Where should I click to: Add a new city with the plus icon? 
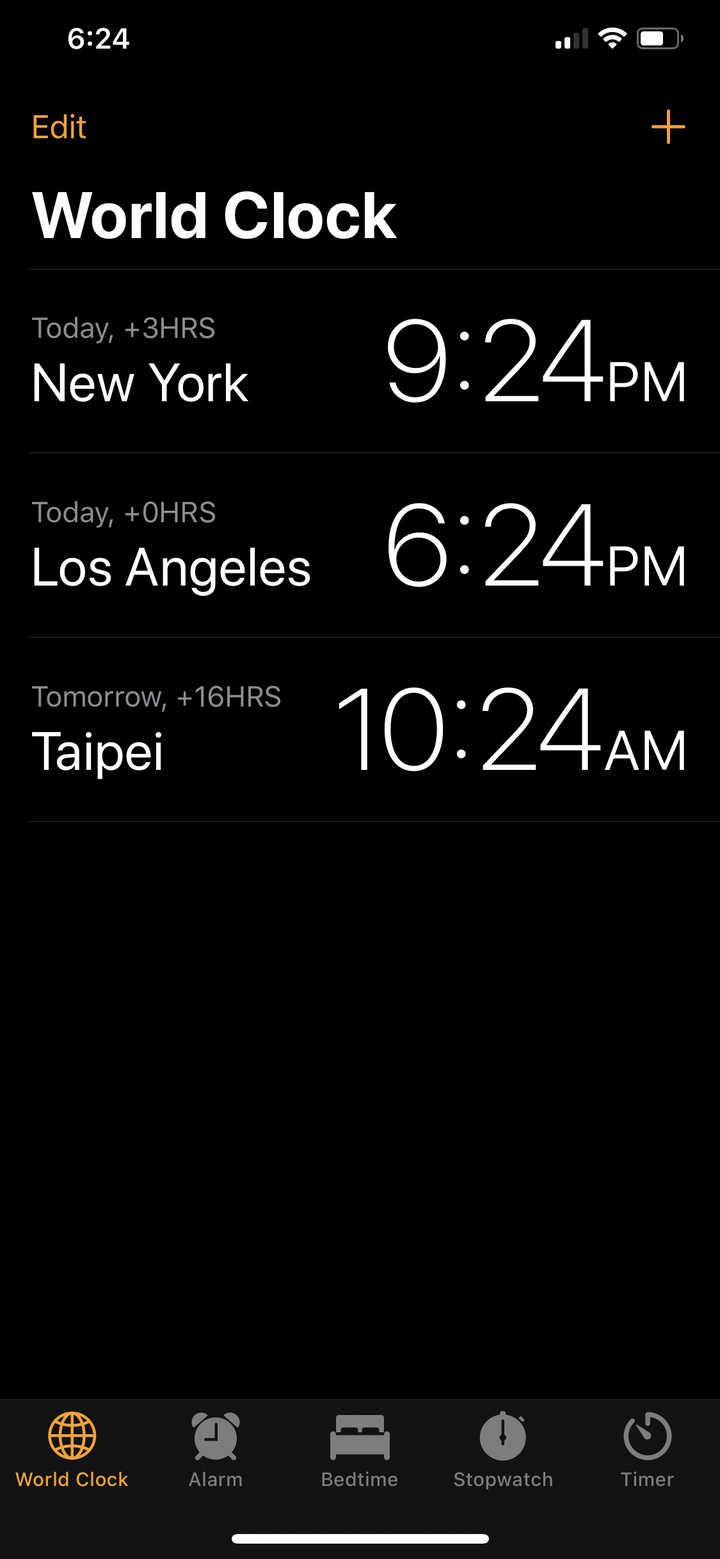(668, 127)
